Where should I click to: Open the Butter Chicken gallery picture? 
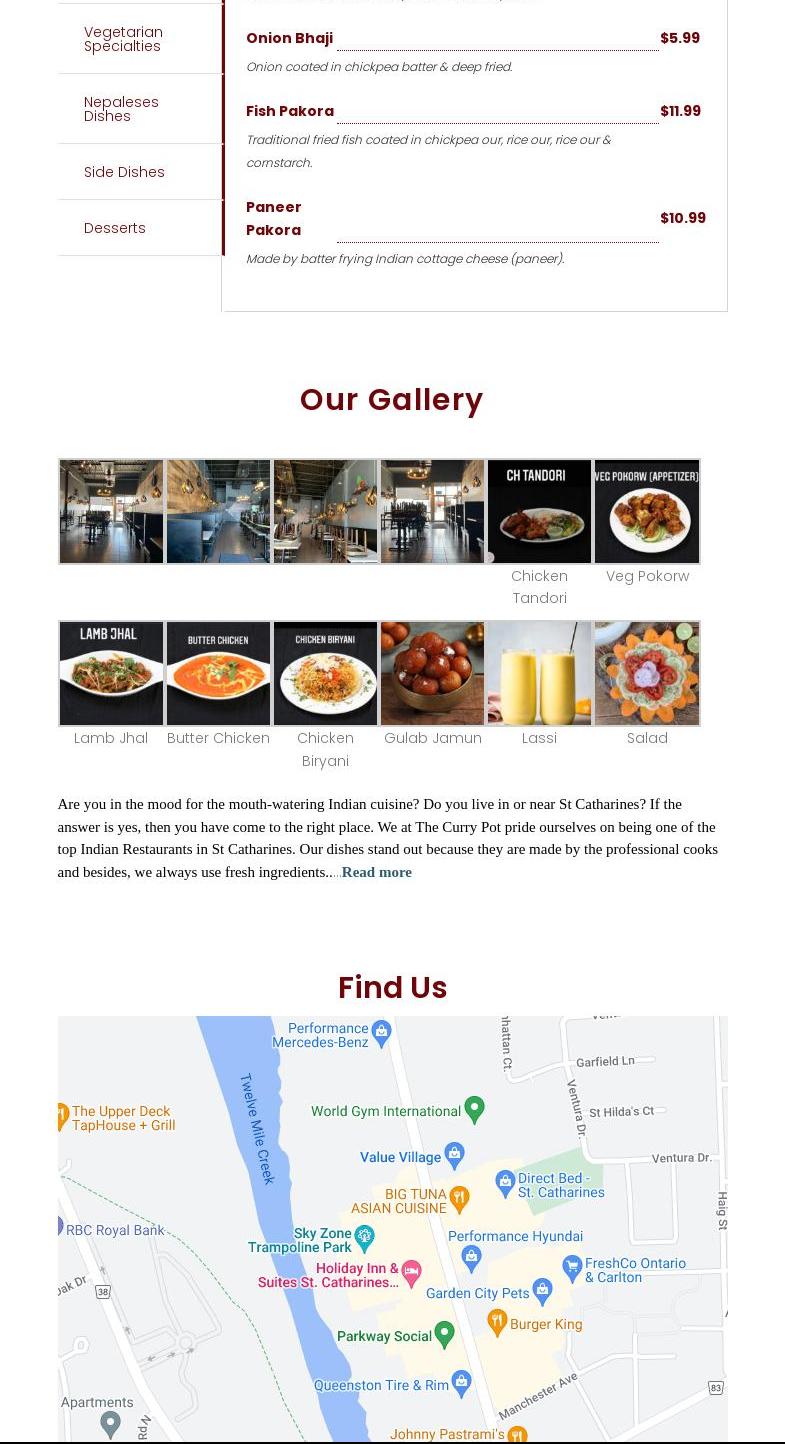pos(218,674)
